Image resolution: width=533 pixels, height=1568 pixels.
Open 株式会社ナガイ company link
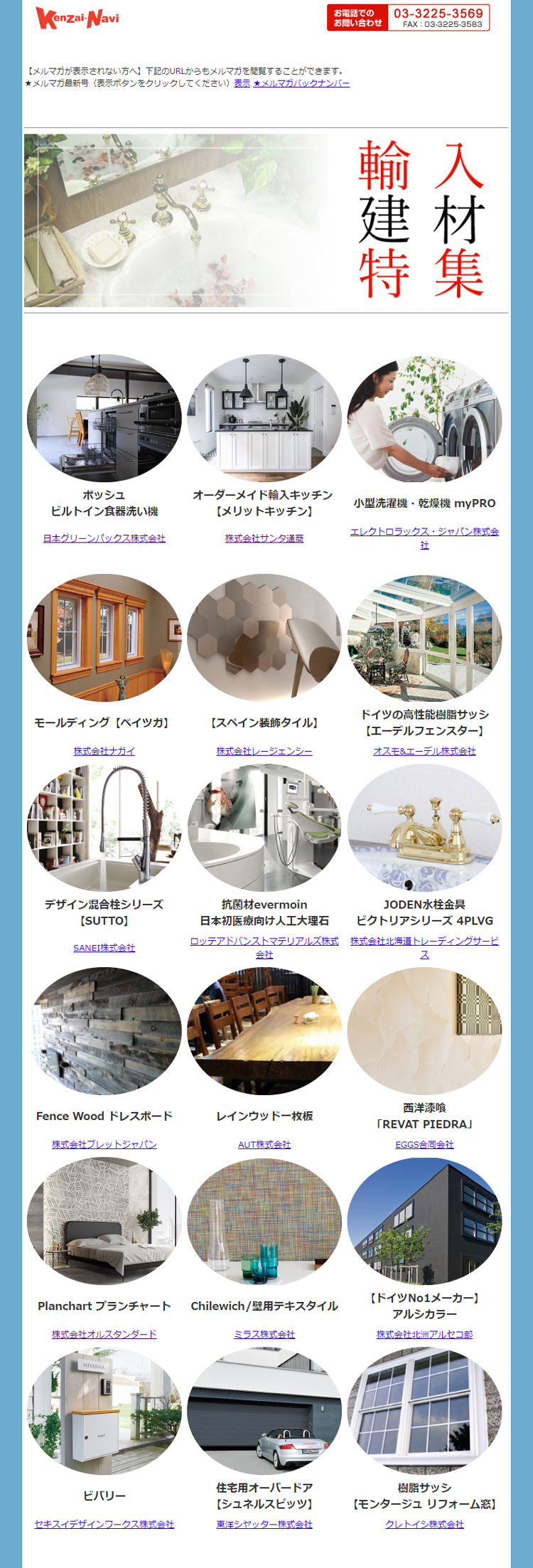tap(104, 751)
